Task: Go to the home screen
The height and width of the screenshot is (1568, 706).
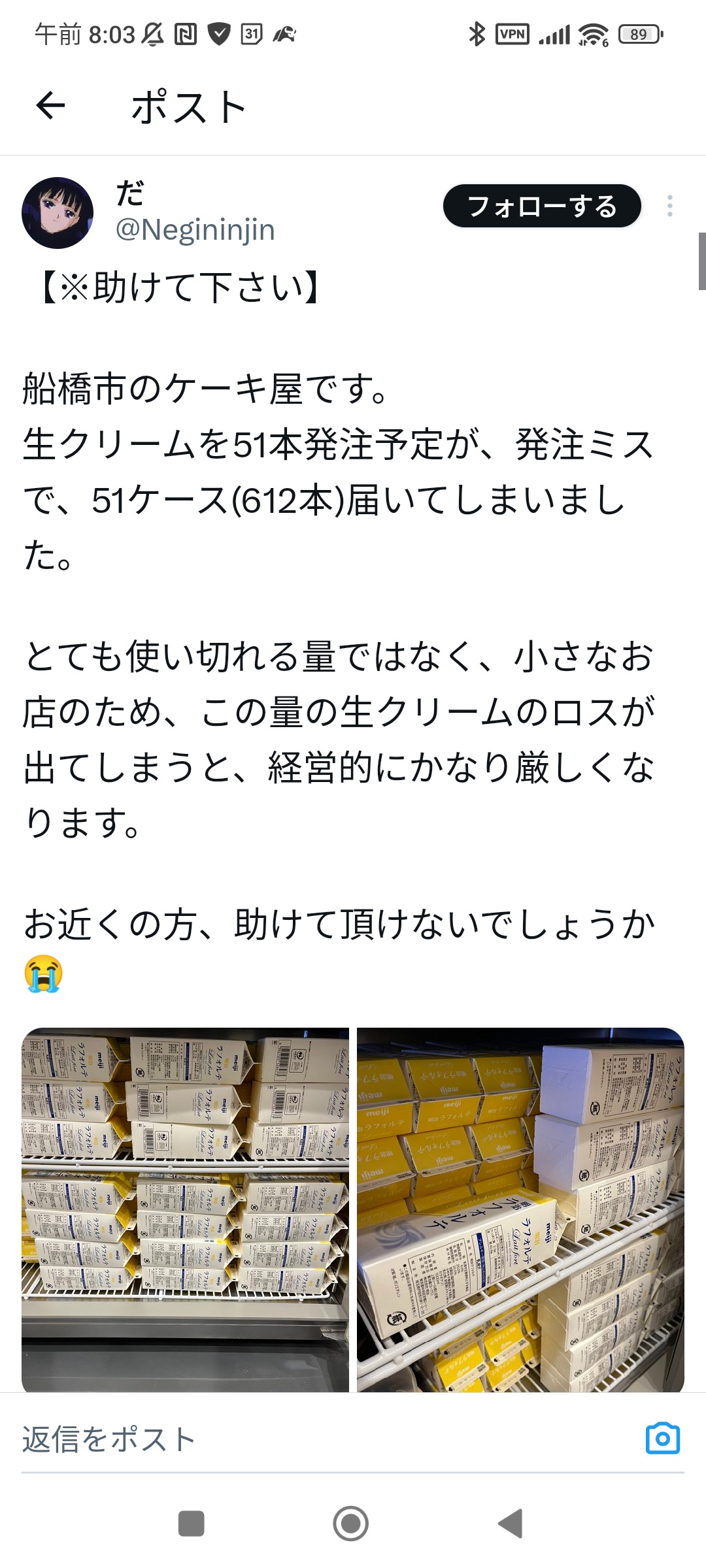Action: (351, 1524)
